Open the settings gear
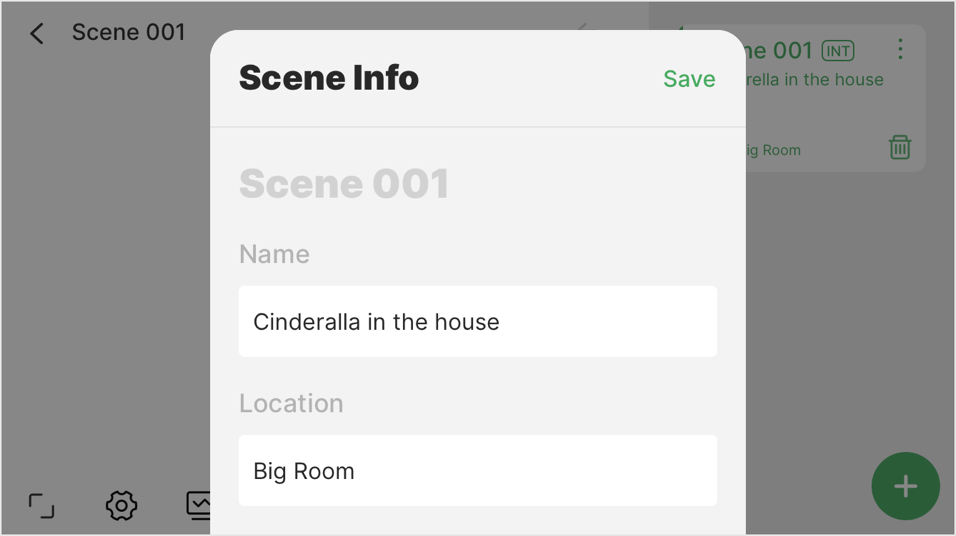956x536 pixels. point(121,505)
